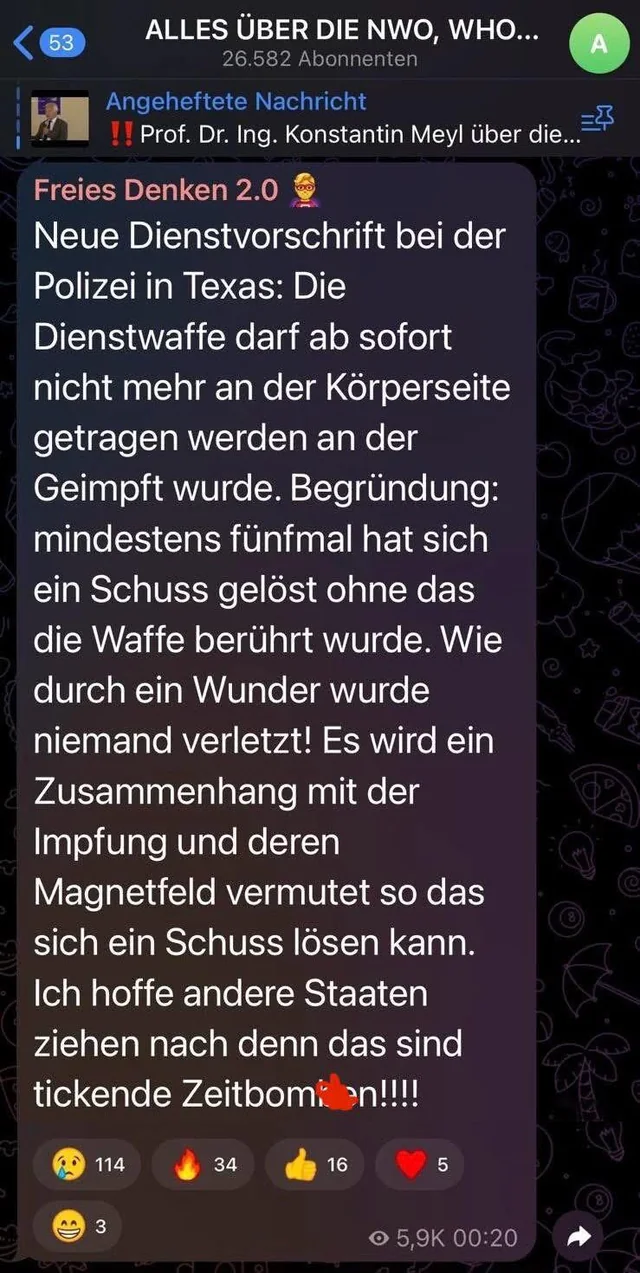The width and height of the screenshot is (640, 1273).
Task: Give the post a thumbs up
Action: (317, 1165)
